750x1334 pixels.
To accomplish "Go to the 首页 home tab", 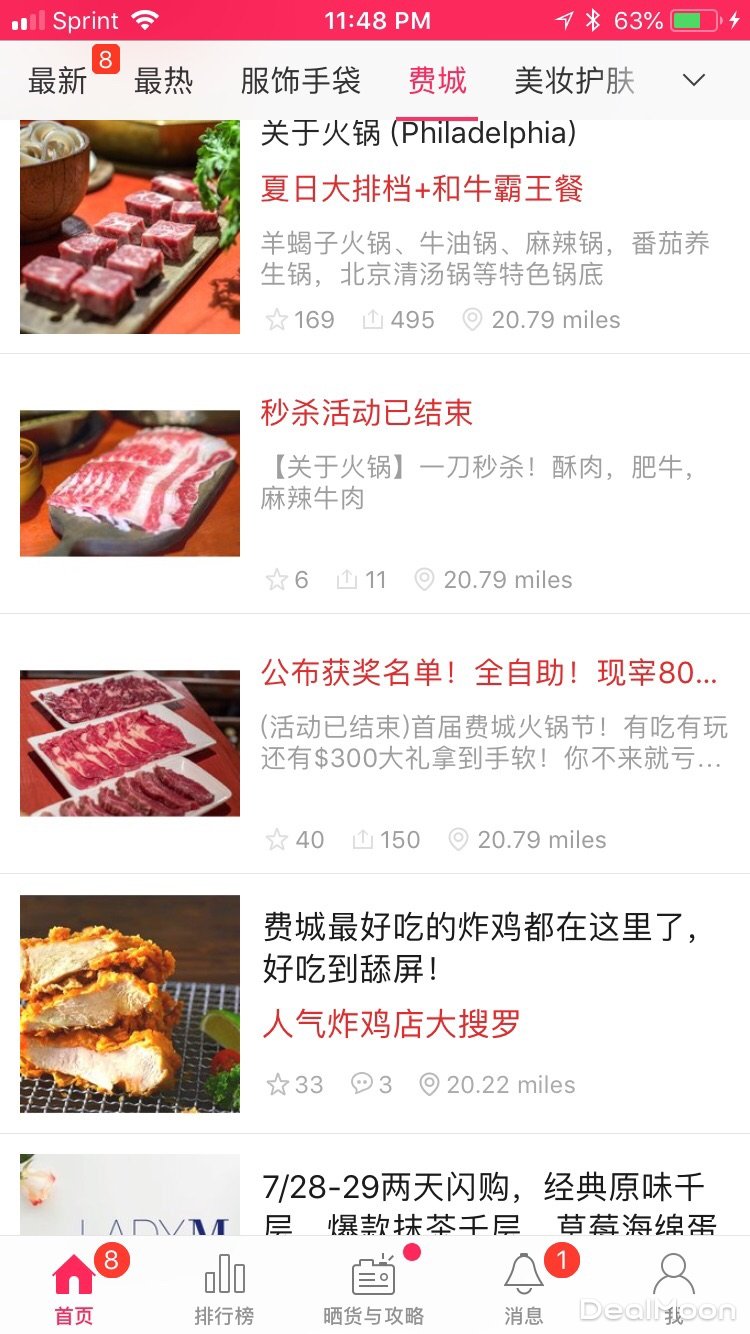I will (x=74, y=1288).
